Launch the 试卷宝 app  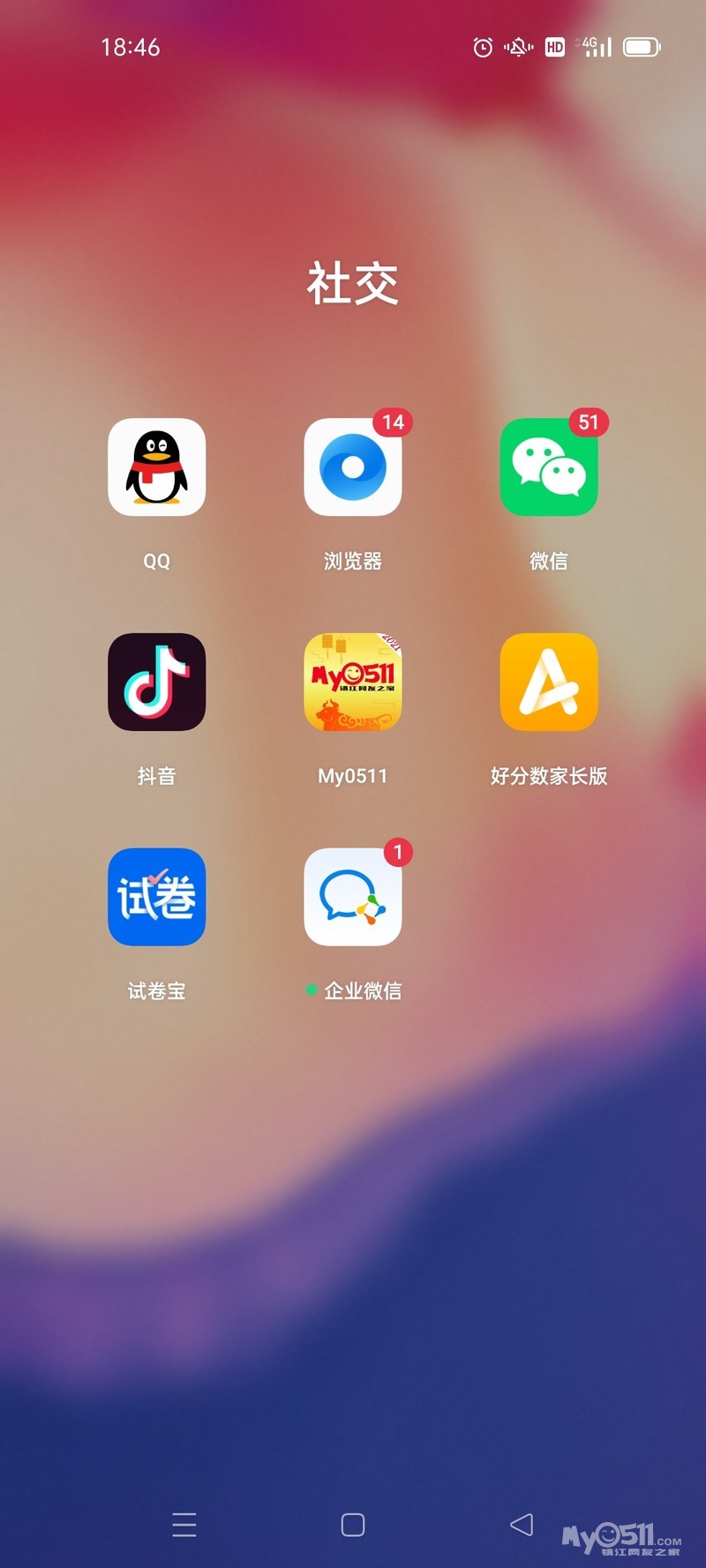(157, 897)
